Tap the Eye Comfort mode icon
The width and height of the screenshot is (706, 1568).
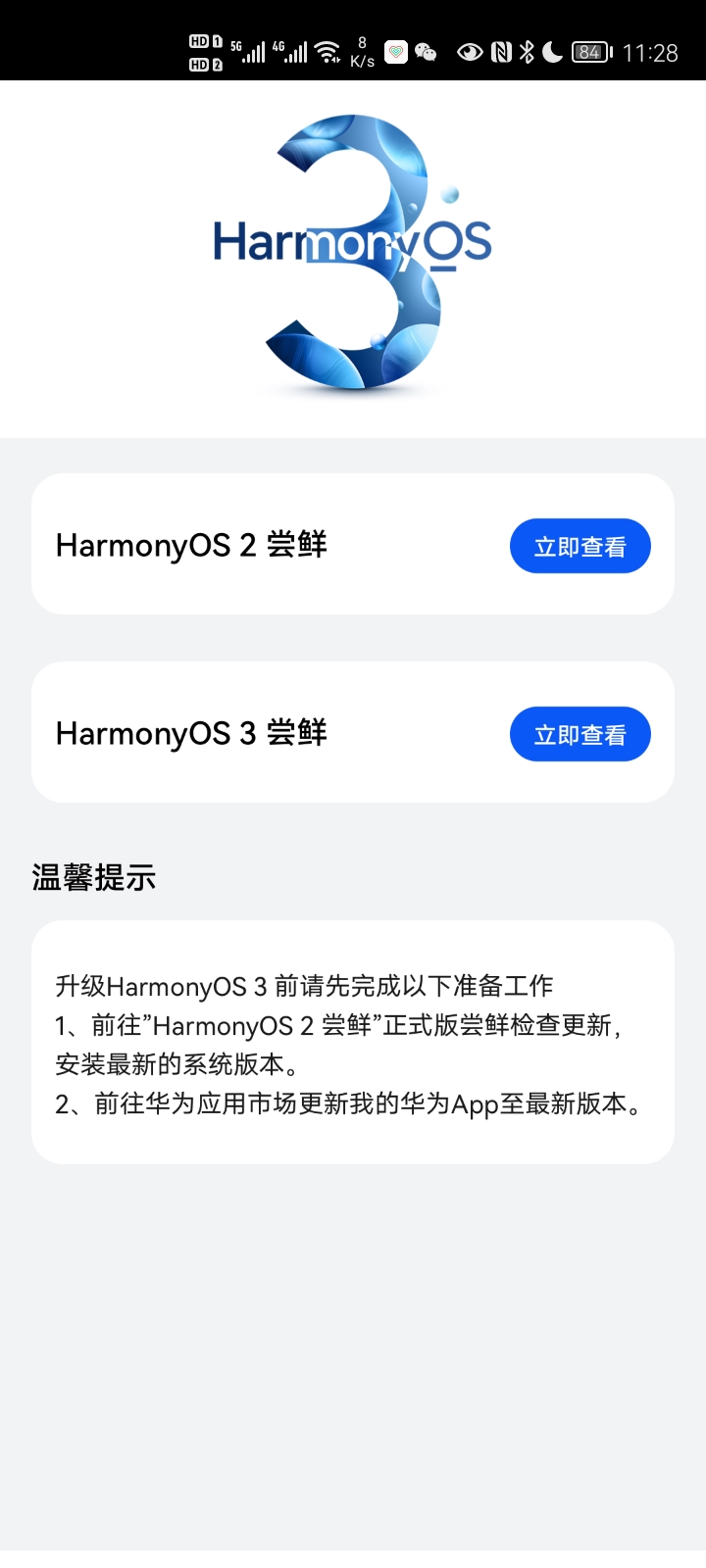[470, 51]
